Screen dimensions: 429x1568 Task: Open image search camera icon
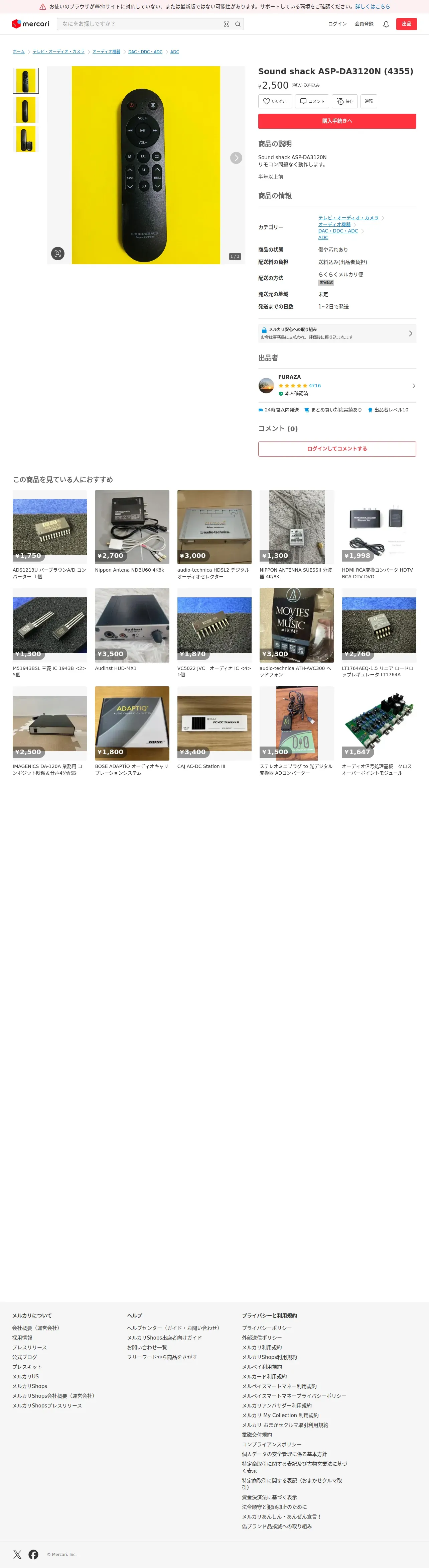click(x=227, y=24)
